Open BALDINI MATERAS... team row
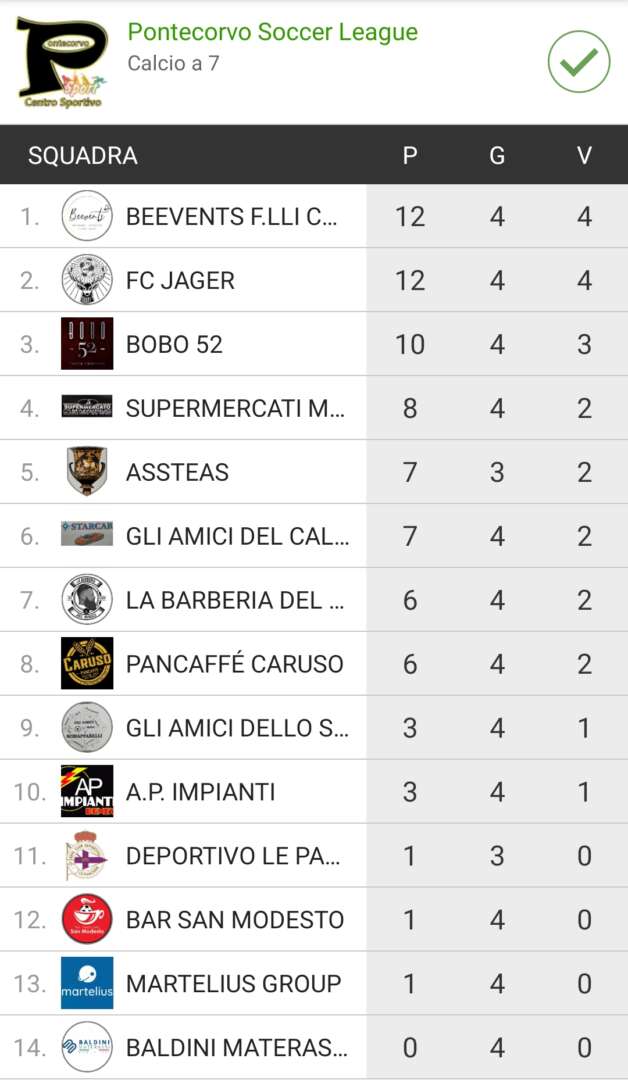 coord(314,1048)
